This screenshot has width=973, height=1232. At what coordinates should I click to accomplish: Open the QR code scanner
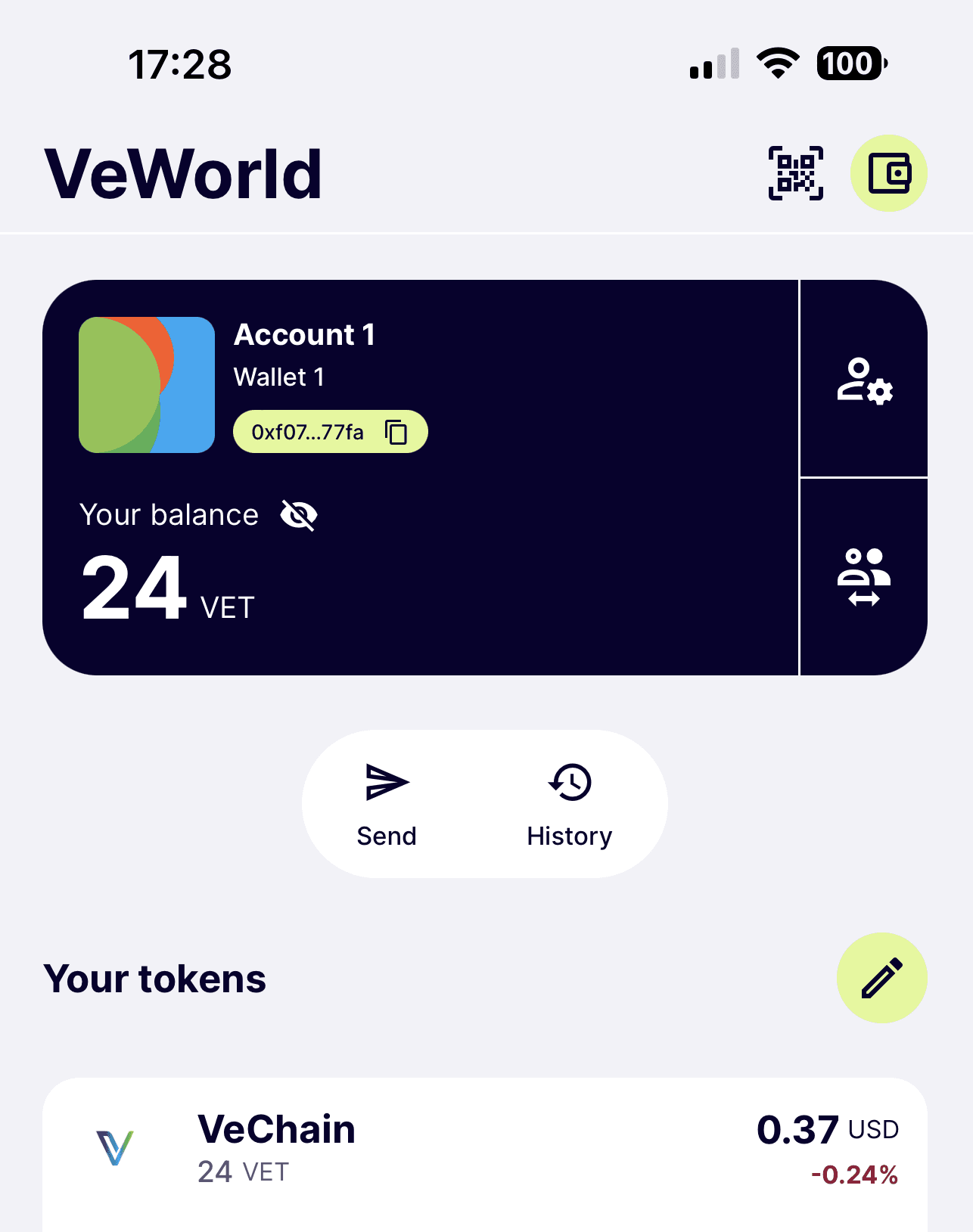pos(795,173)
